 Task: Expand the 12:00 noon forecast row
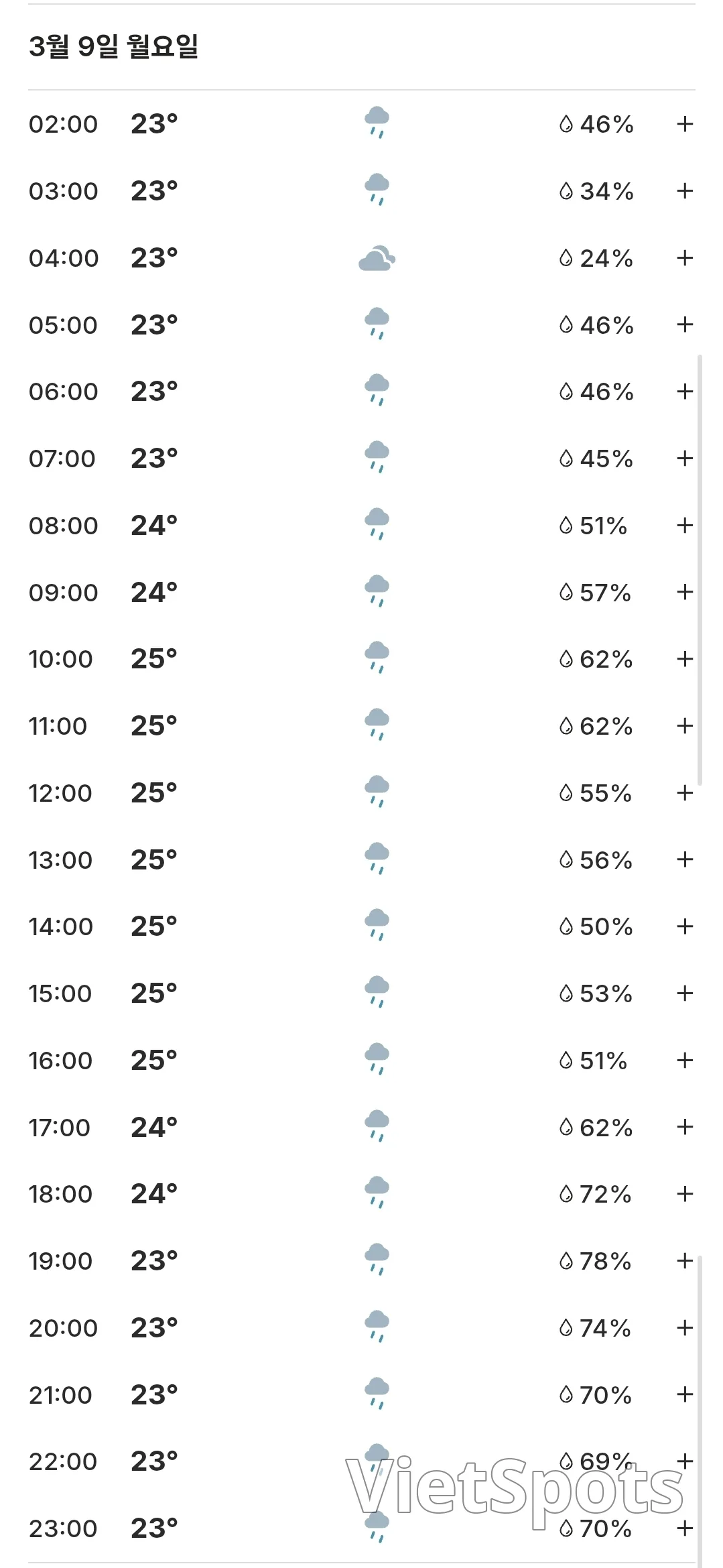(x=684, y=793)
